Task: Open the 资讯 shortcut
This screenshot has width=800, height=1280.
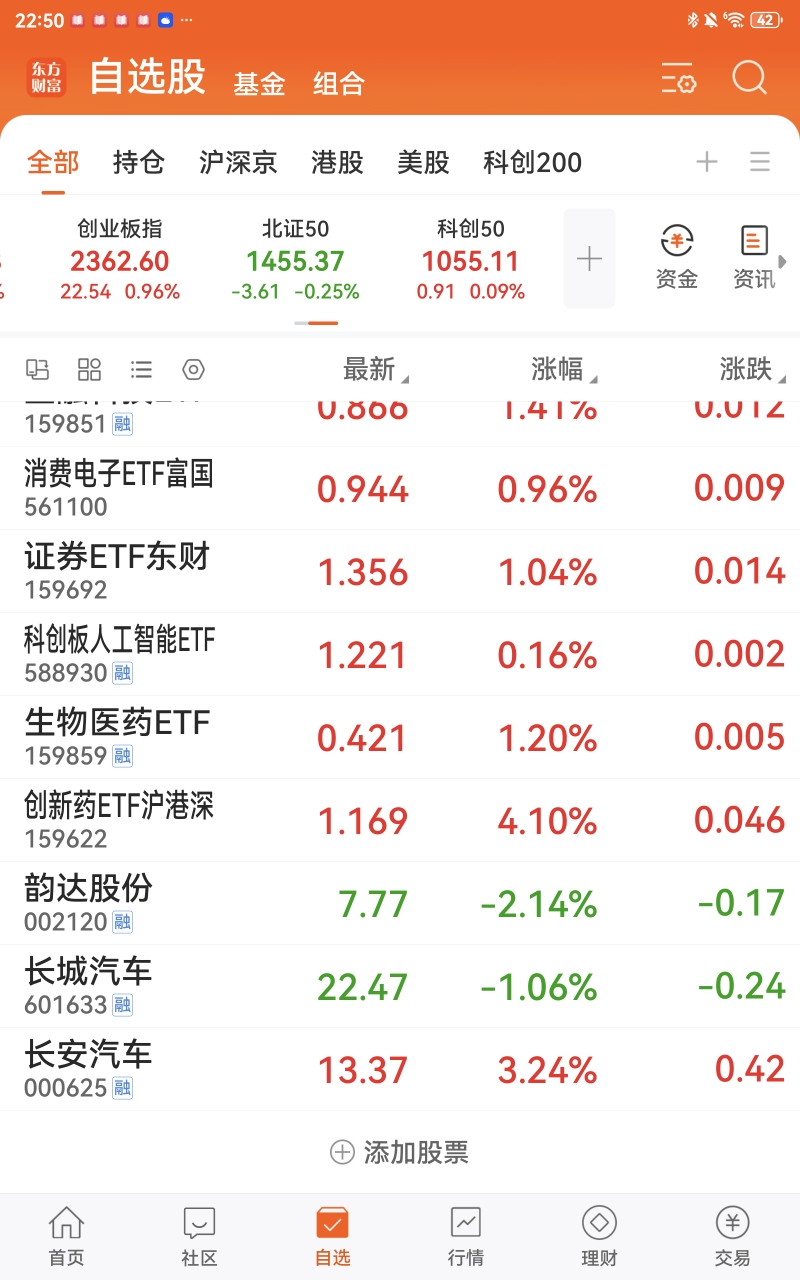Action: [753, 258]
